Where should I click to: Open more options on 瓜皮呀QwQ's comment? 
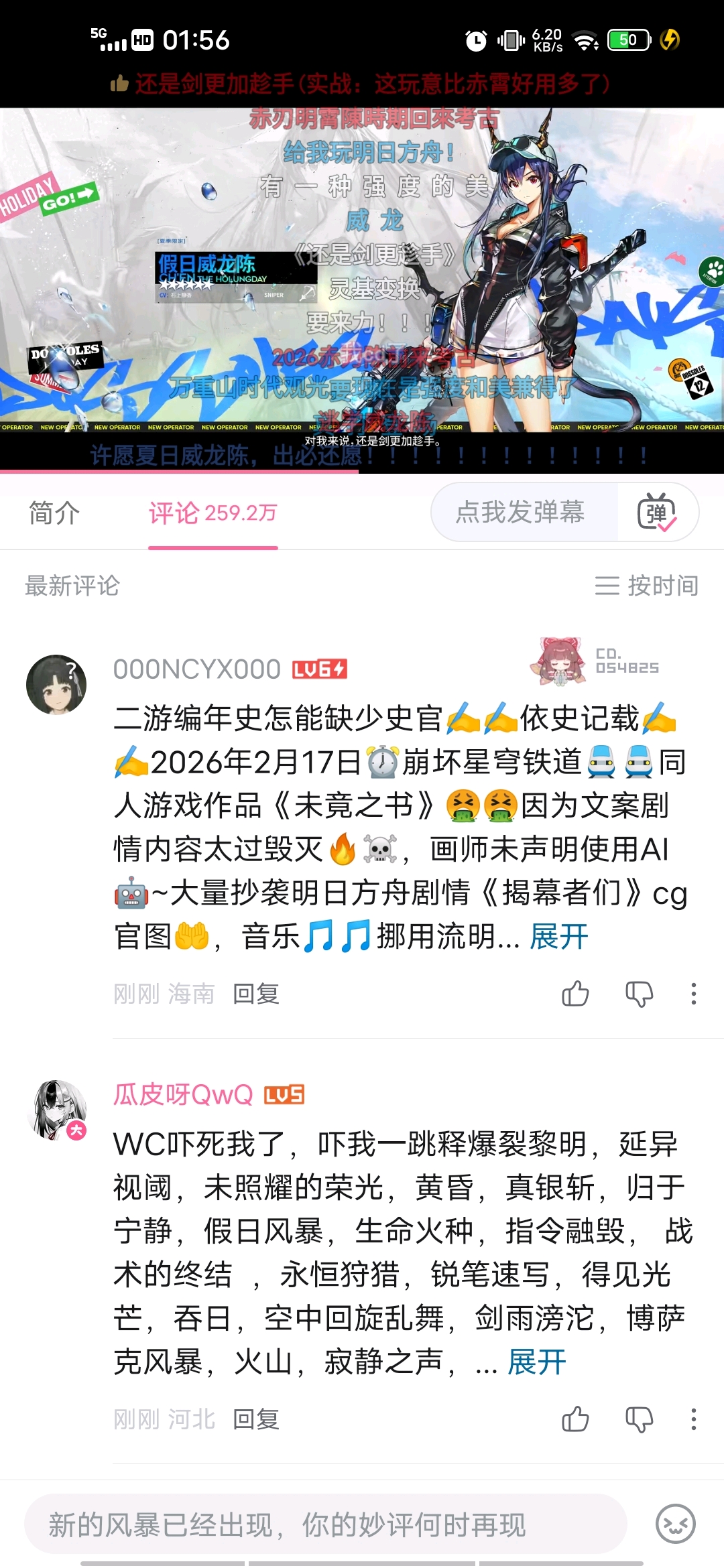(694, 1419)
